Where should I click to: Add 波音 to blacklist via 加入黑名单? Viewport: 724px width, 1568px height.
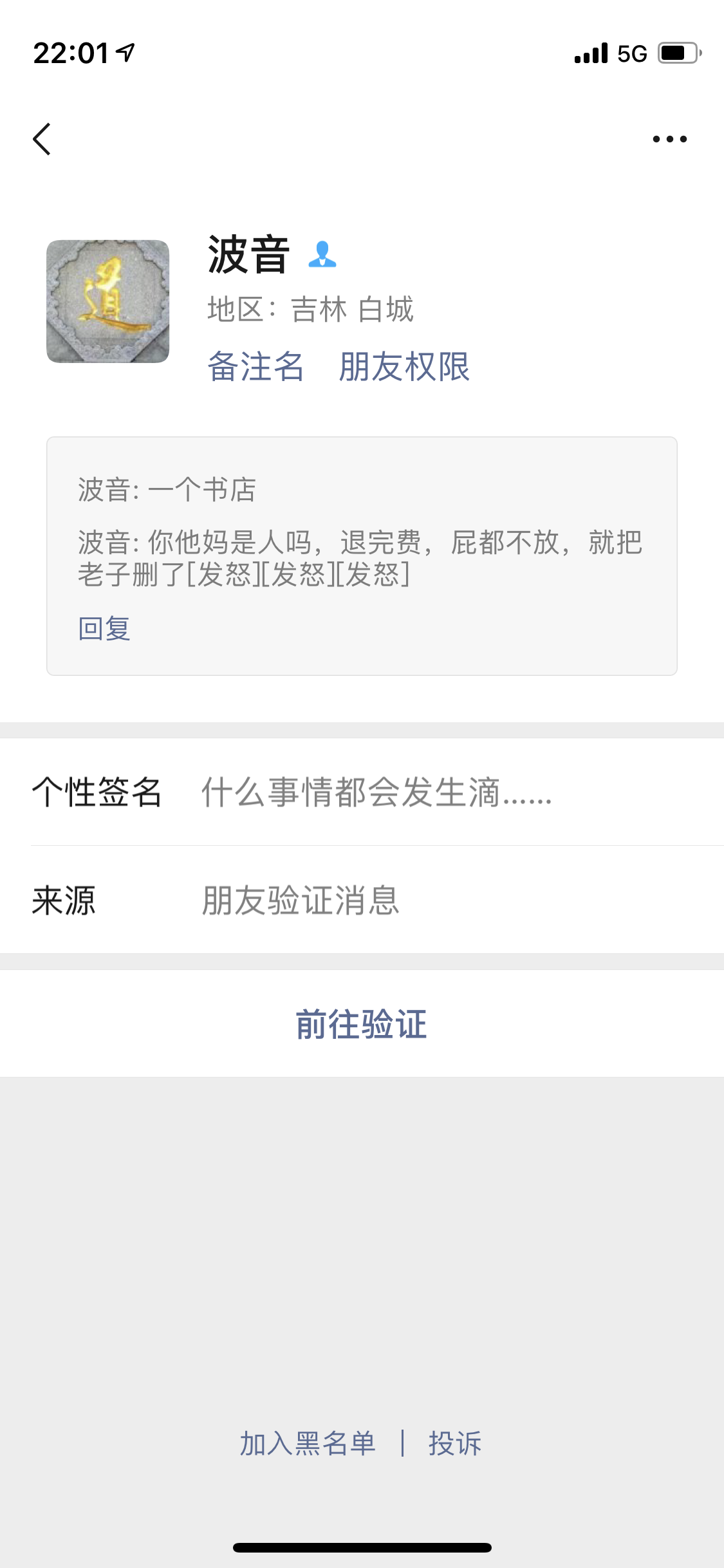308,1443
